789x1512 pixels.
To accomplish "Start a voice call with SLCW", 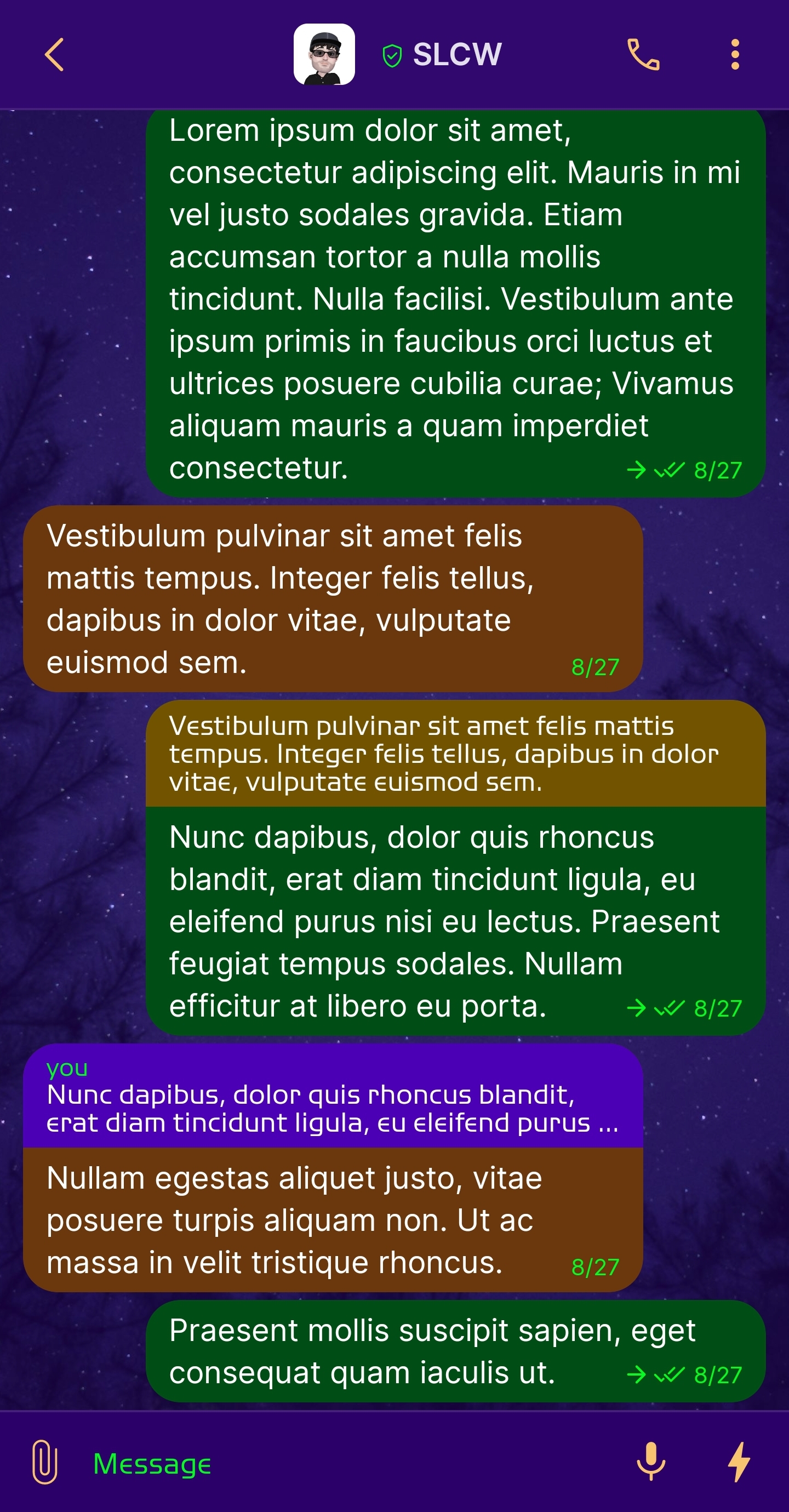I will (643, 55).
